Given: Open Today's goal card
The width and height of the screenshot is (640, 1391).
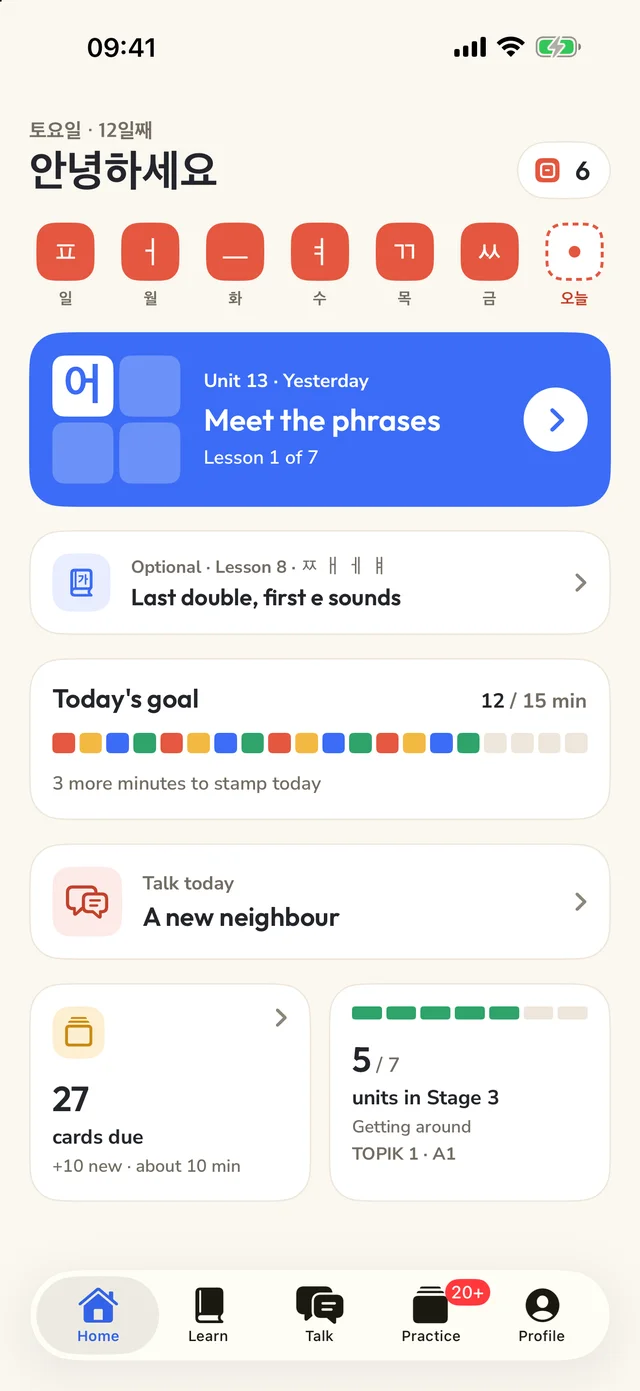Looking at the screenshot, I should click(320, 739).
